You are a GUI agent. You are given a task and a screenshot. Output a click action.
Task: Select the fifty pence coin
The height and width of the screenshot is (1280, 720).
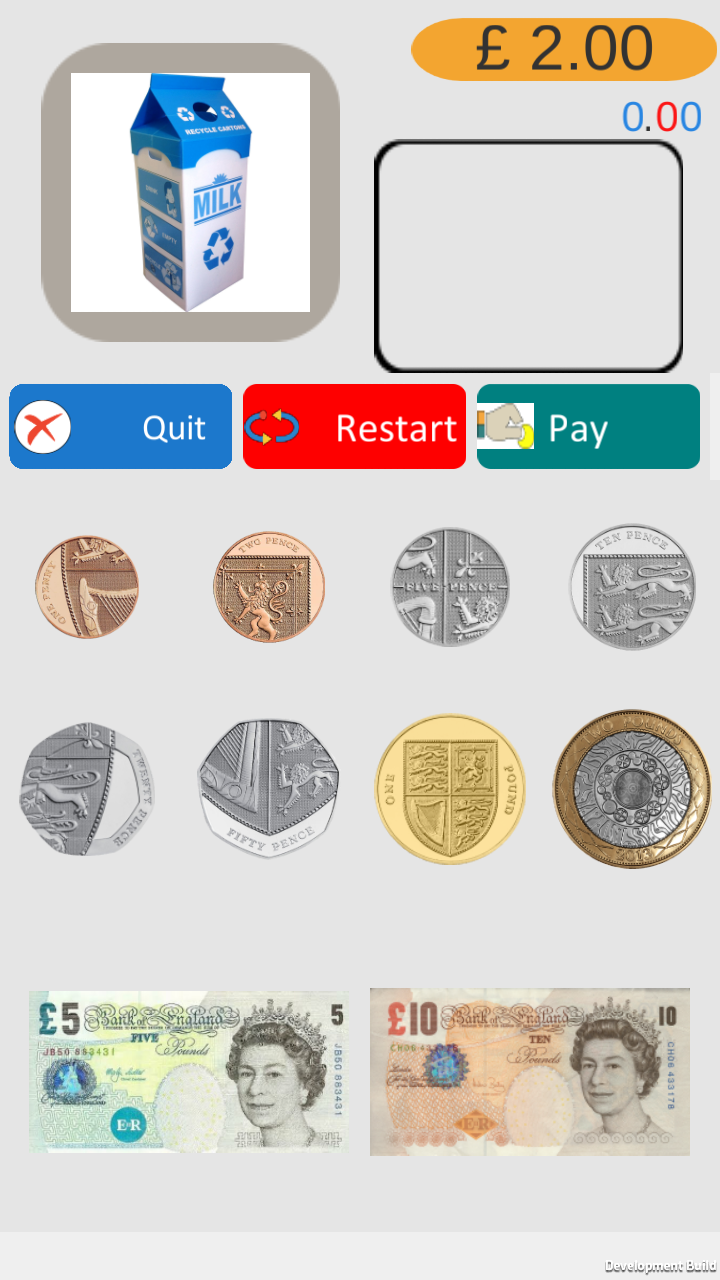tap(268, 784)
